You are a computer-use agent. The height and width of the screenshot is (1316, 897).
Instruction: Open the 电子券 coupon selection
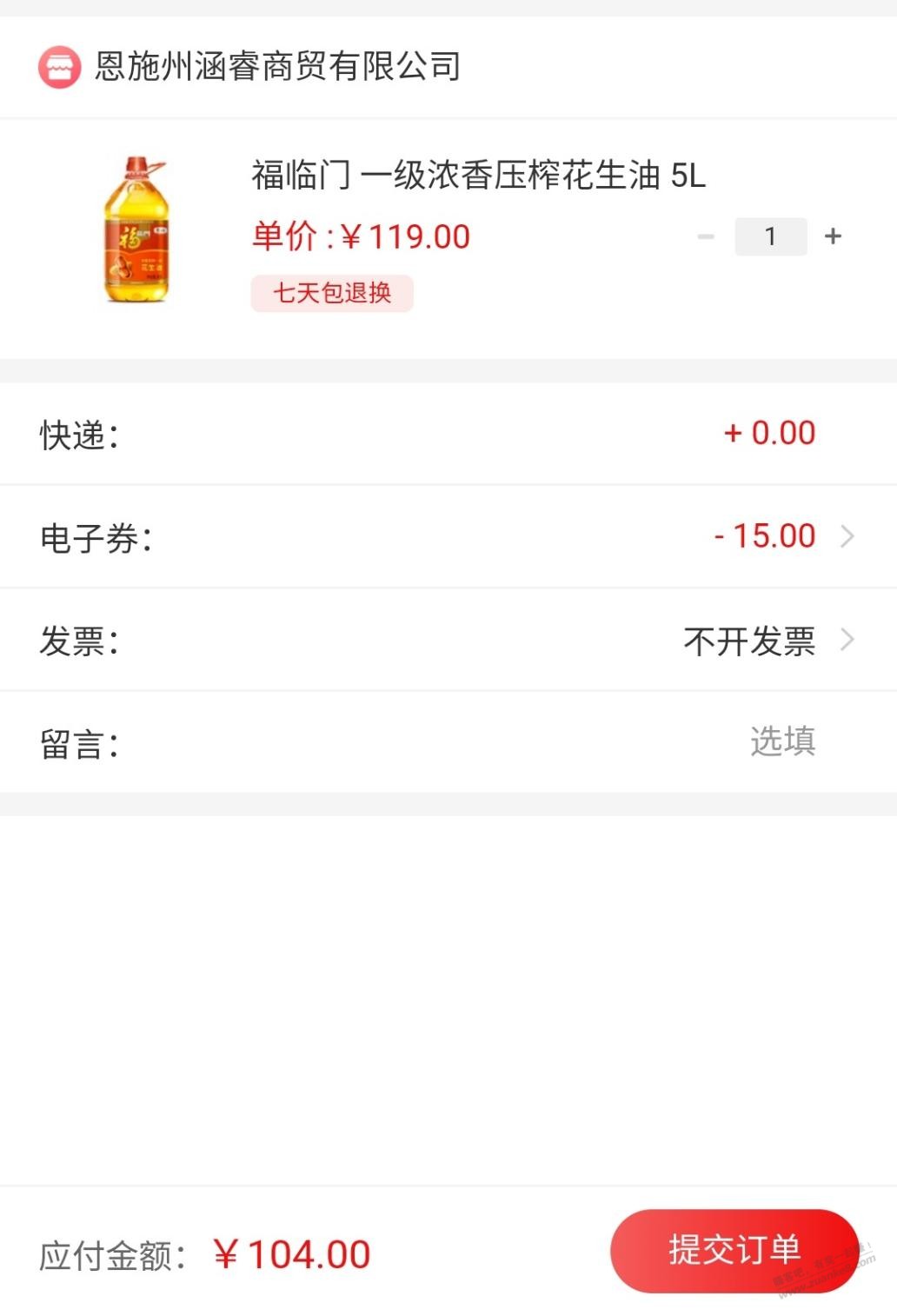[x=782, y=536]
